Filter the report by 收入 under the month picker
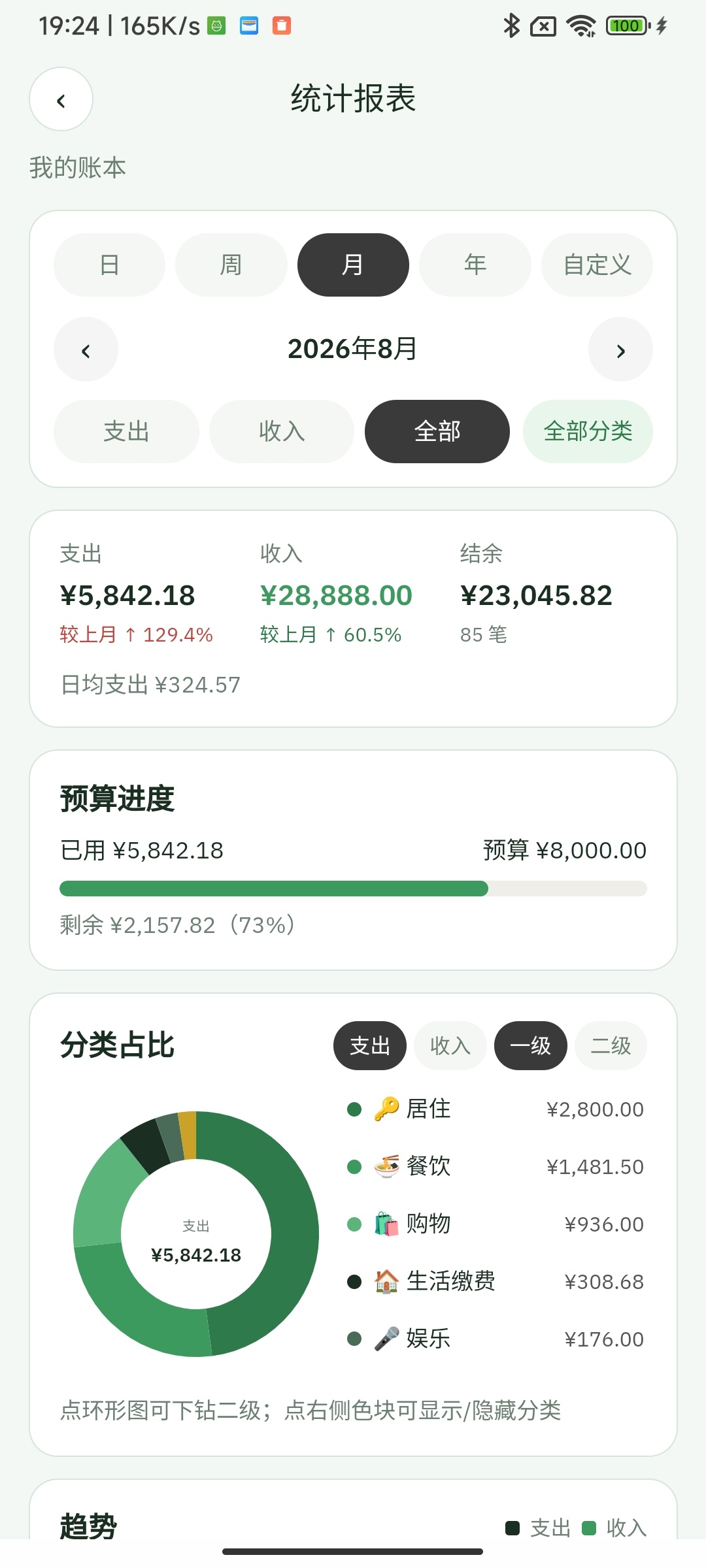 [282, 431]
